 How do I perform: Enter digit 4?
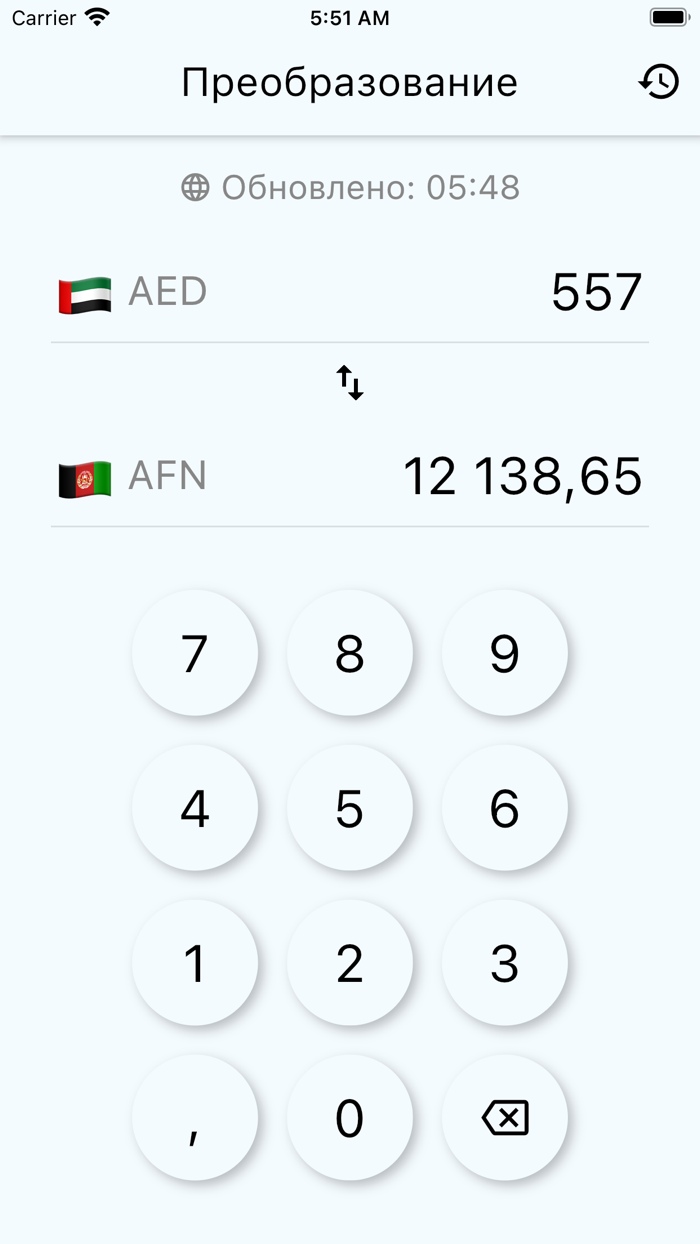pyautogui.click(x=195, y=808)
